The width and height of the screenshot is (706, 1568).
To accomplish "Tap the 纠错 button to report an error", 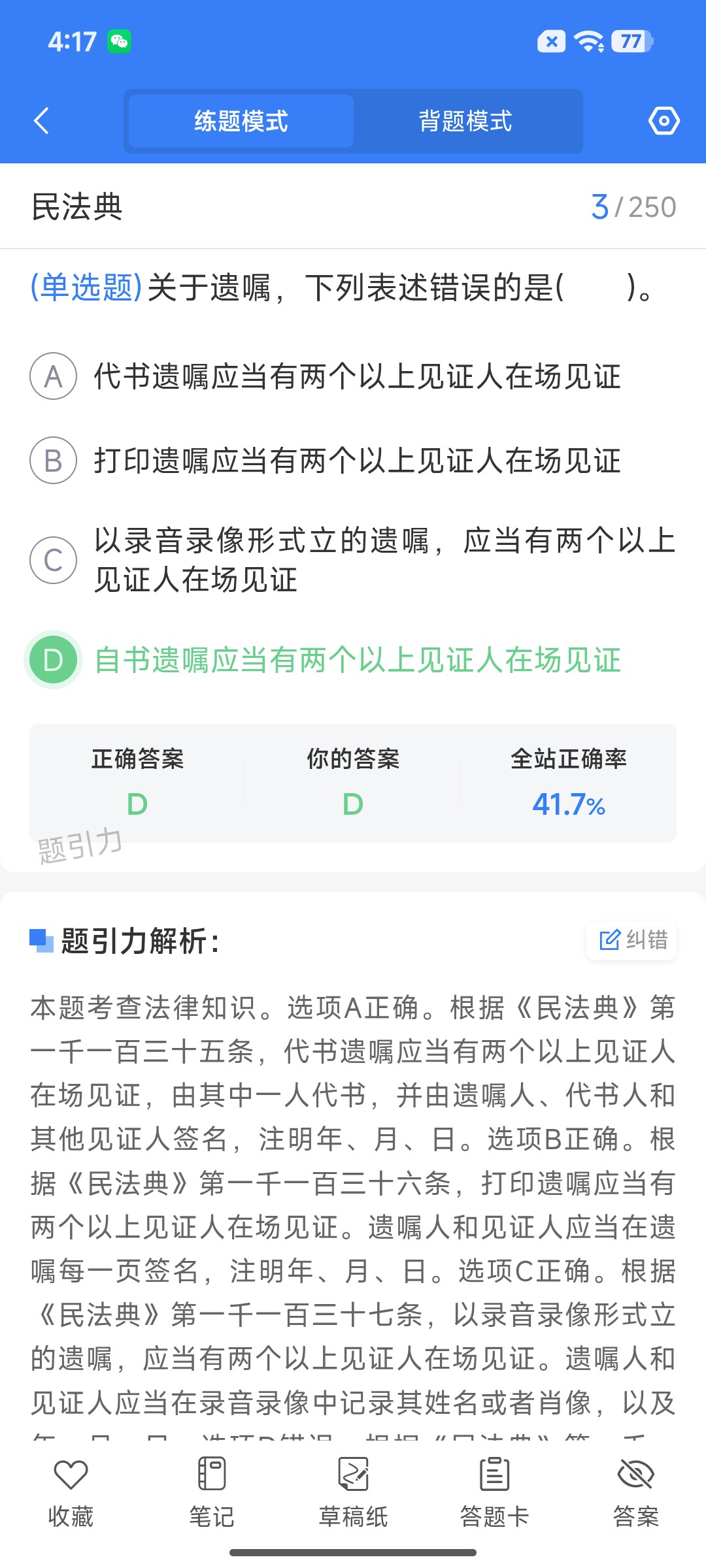I will pos(632,940).
